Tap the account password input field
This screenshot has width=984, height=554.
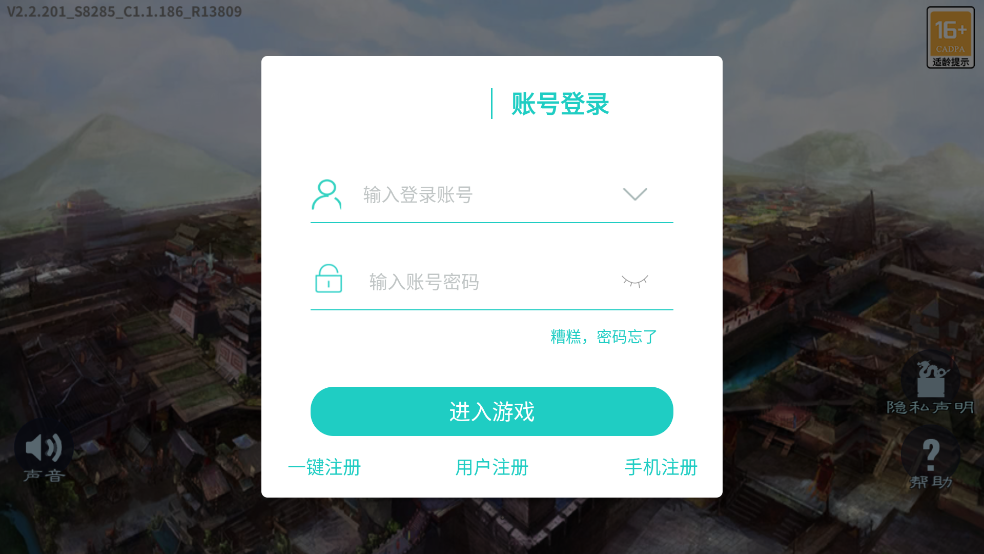coord(480,282)
